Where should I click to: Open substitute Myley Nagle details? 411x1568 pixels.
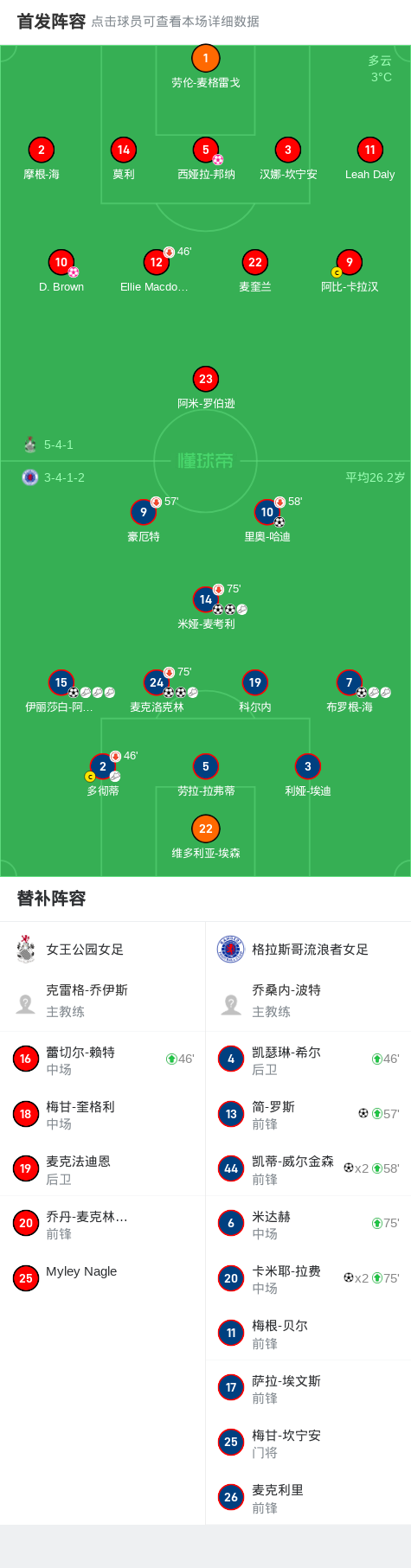point(103,1278)
